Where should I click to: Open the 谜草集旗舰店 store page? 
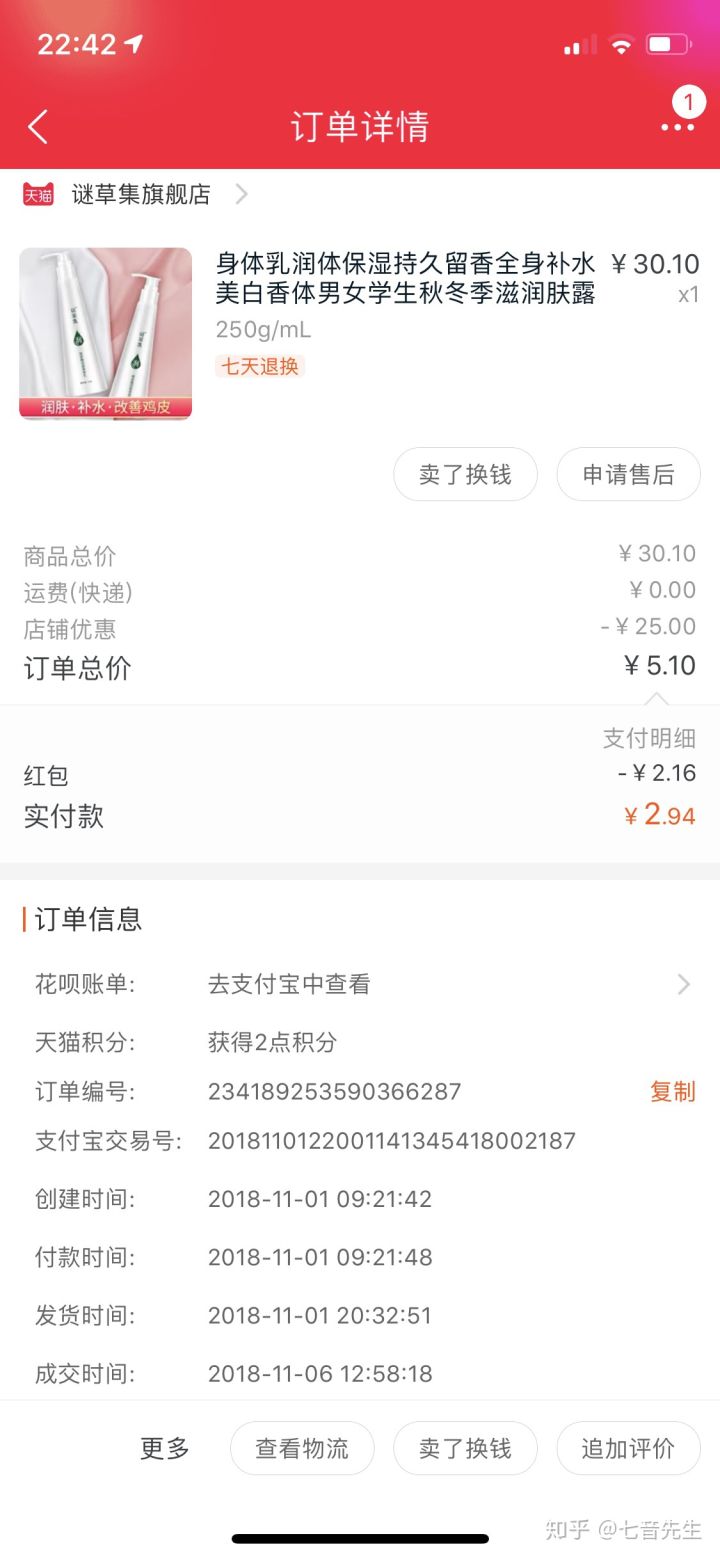tap(140, 194)
